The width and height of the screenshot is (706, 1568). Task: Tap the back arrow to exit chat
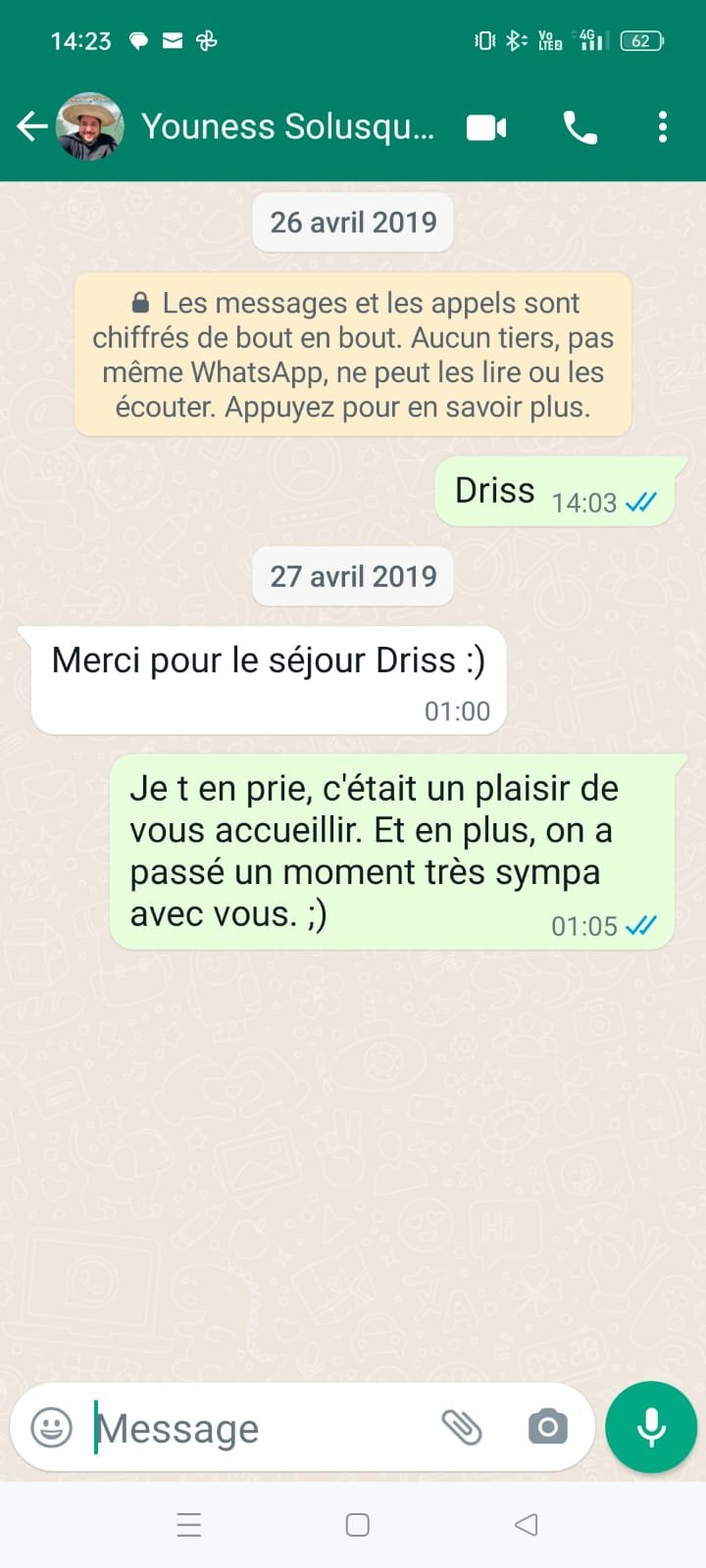point(32,126)
